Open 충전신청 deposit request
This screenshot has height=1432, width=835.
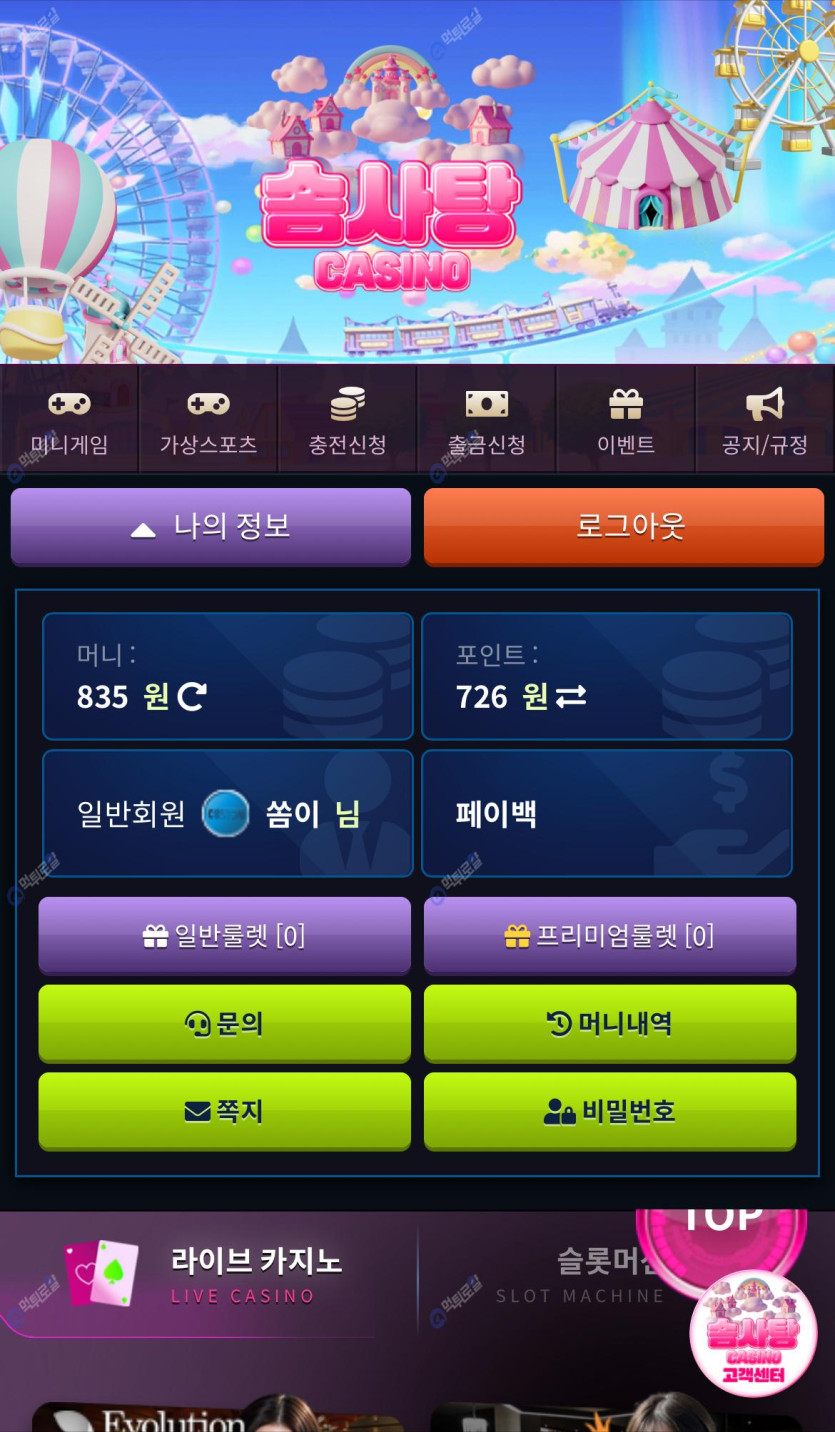pyautogui.click(x=347, y=421)
